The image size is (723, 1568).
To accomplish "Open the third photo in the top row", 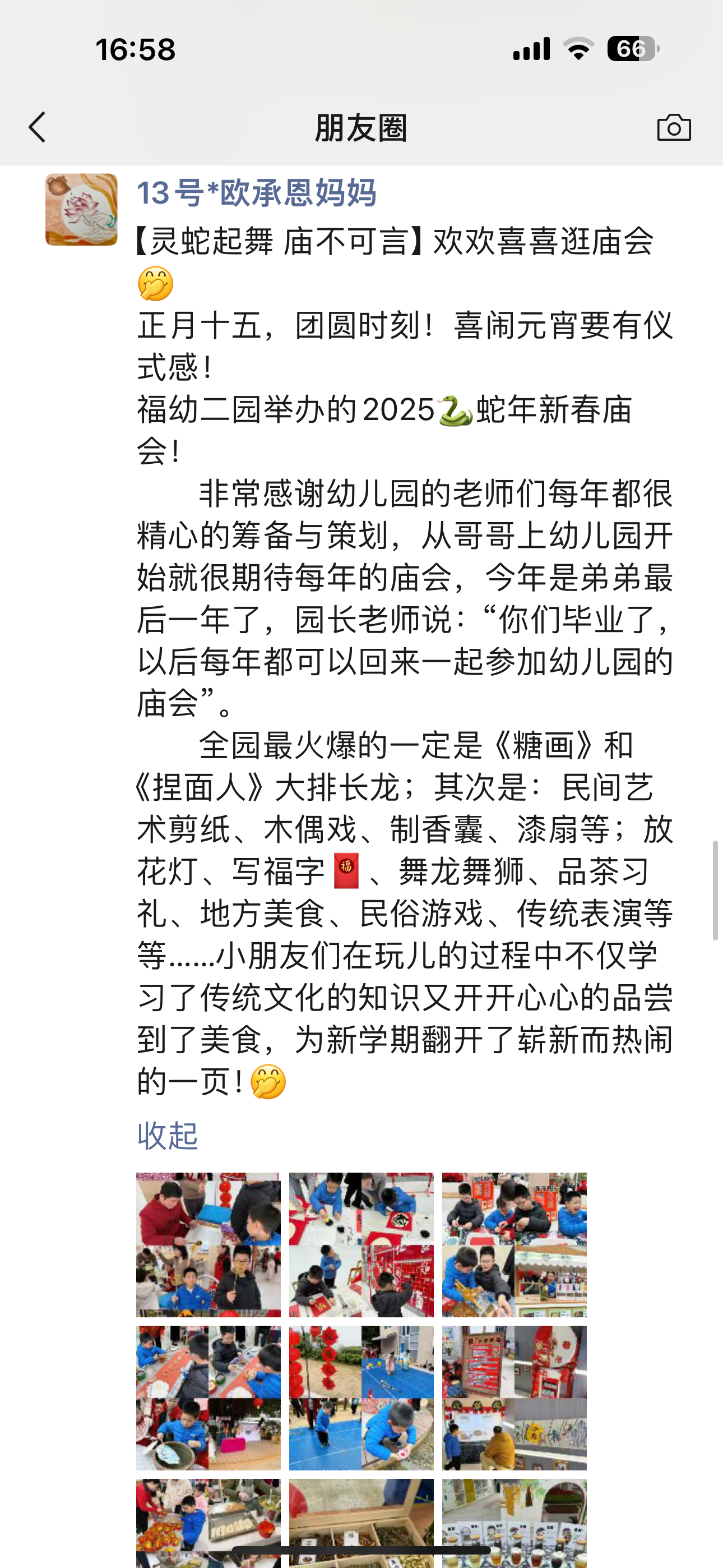I will click(x=515, y=1245).
